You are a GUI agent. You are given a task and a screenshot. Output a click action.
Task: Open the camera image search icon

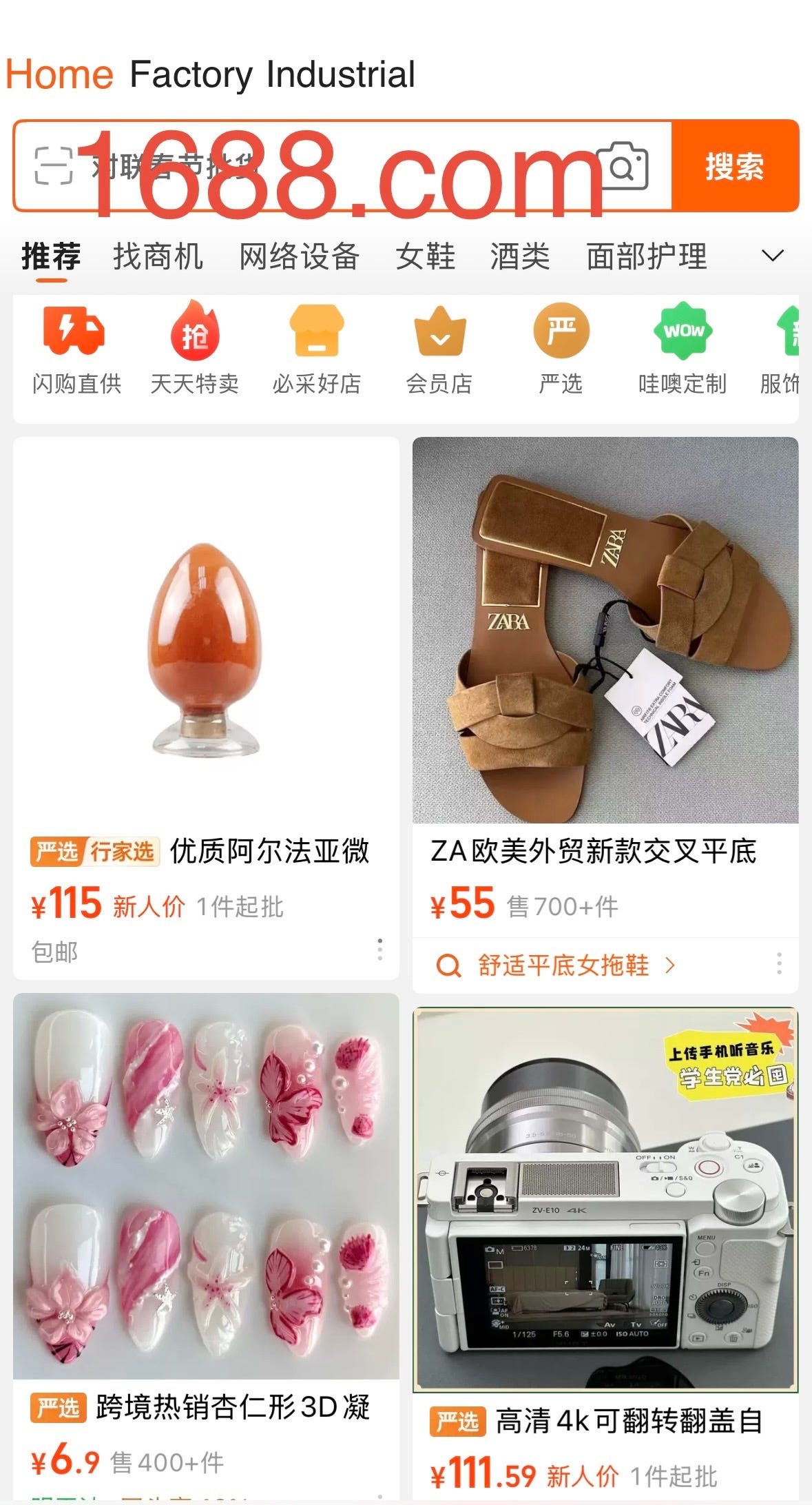click(x=623, y=166)
